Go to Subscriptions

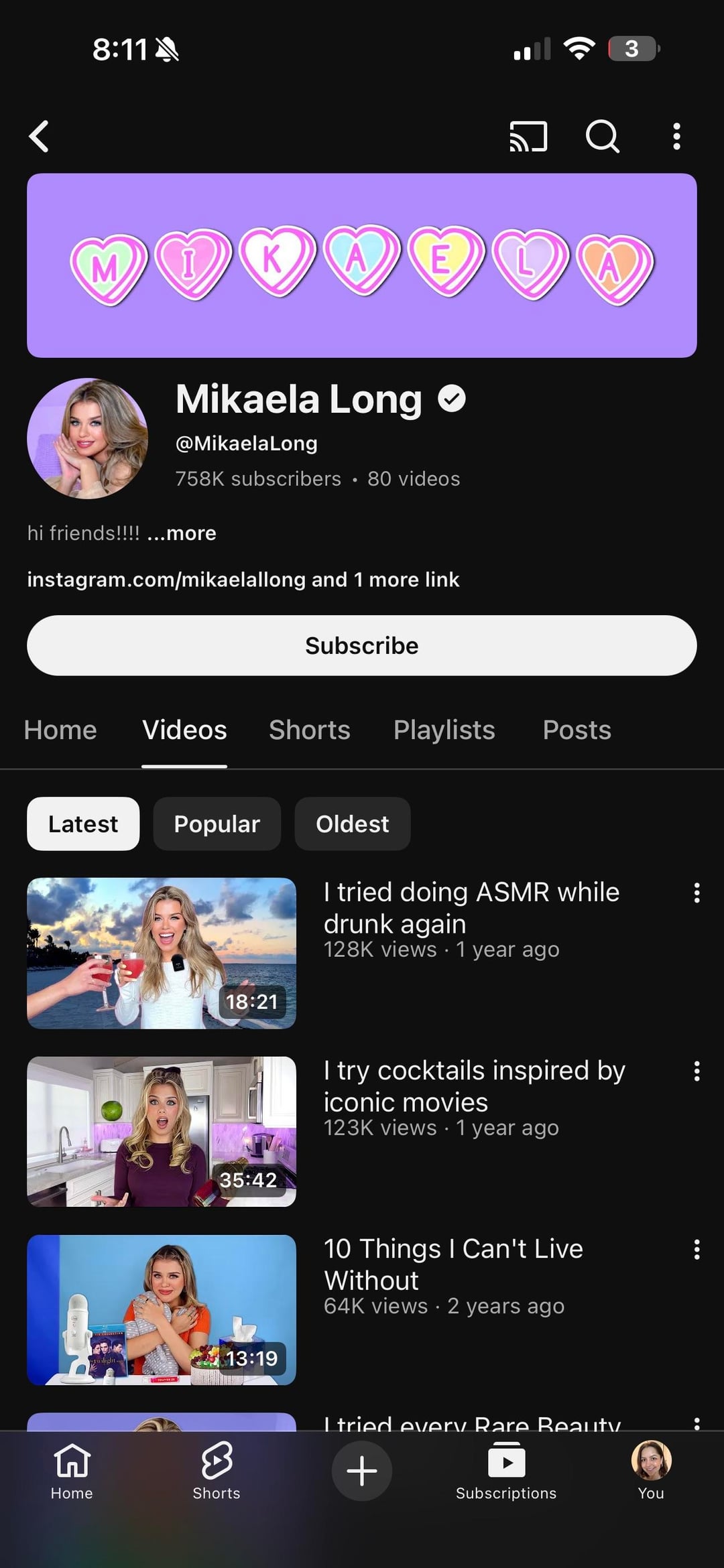coord(506,1472)
